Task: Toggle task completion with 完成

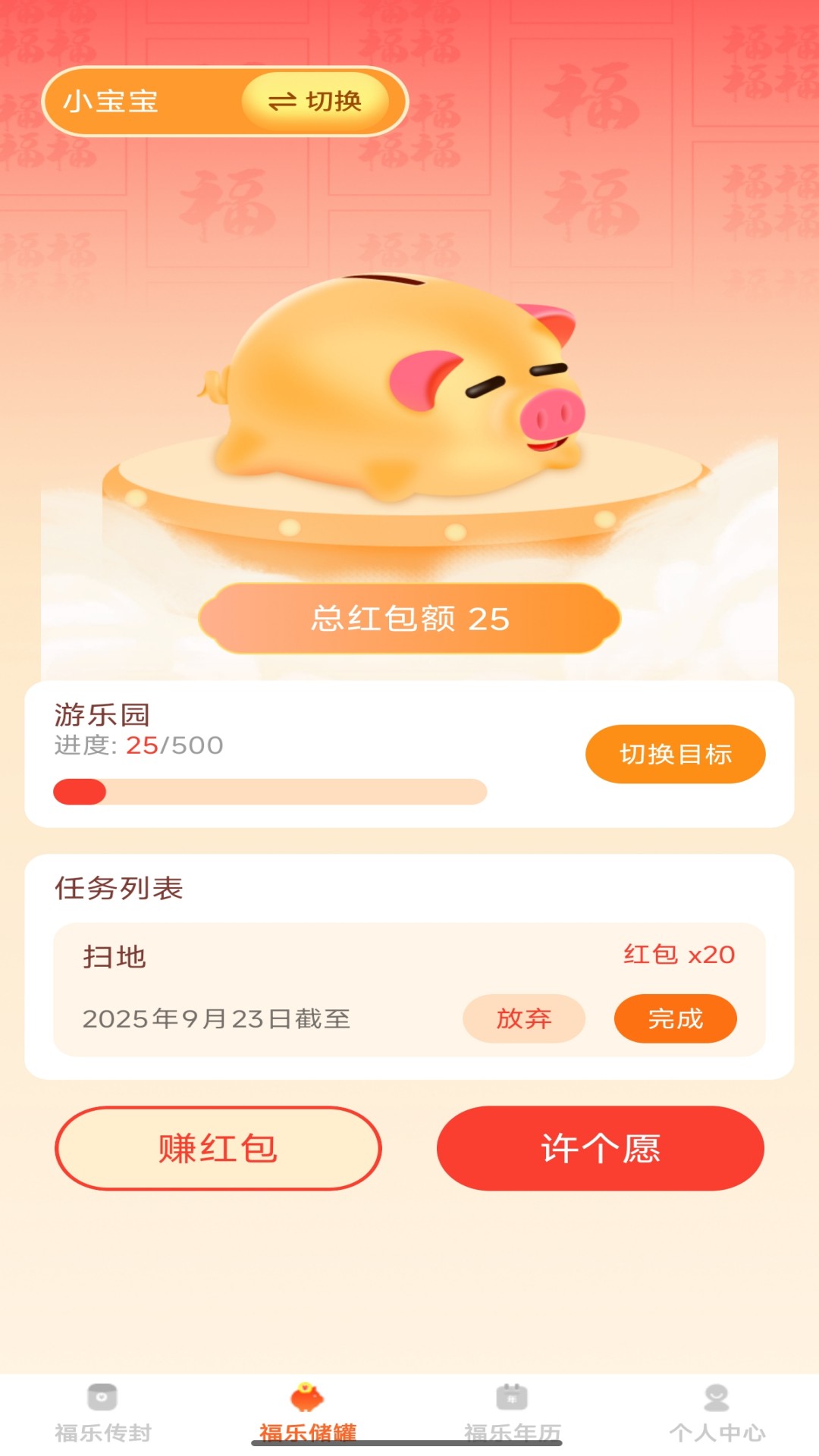Action: click(x=676, y=1020)
